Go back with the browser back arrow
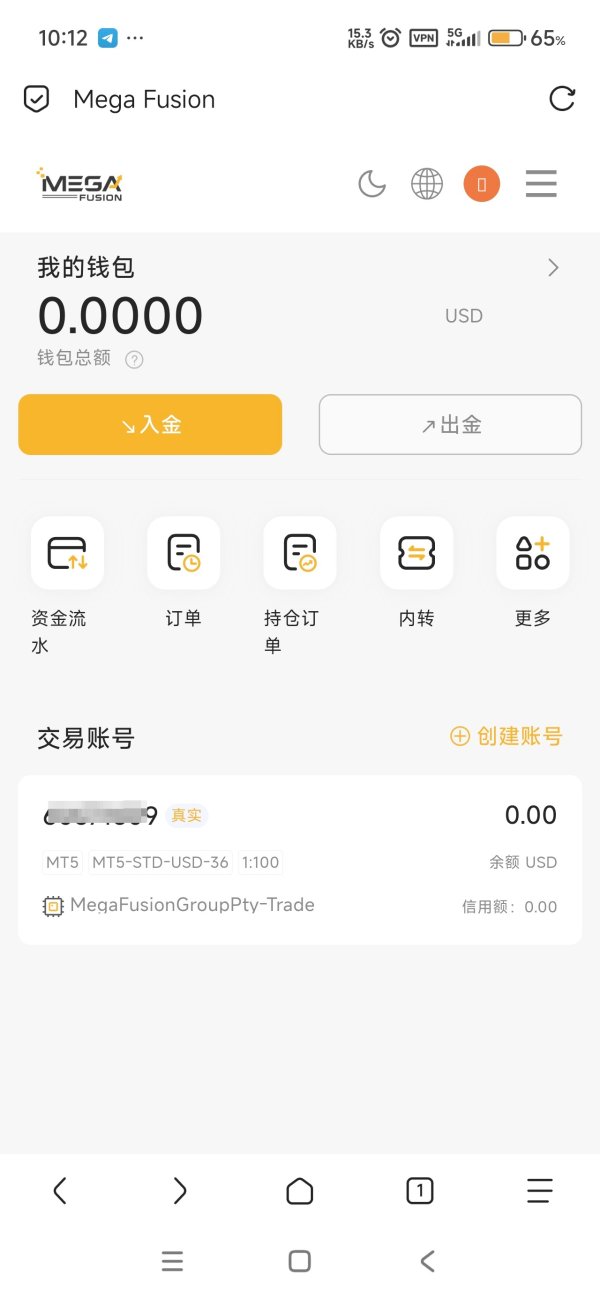This screenshot has height=1299, width=600. point(60,1190)
